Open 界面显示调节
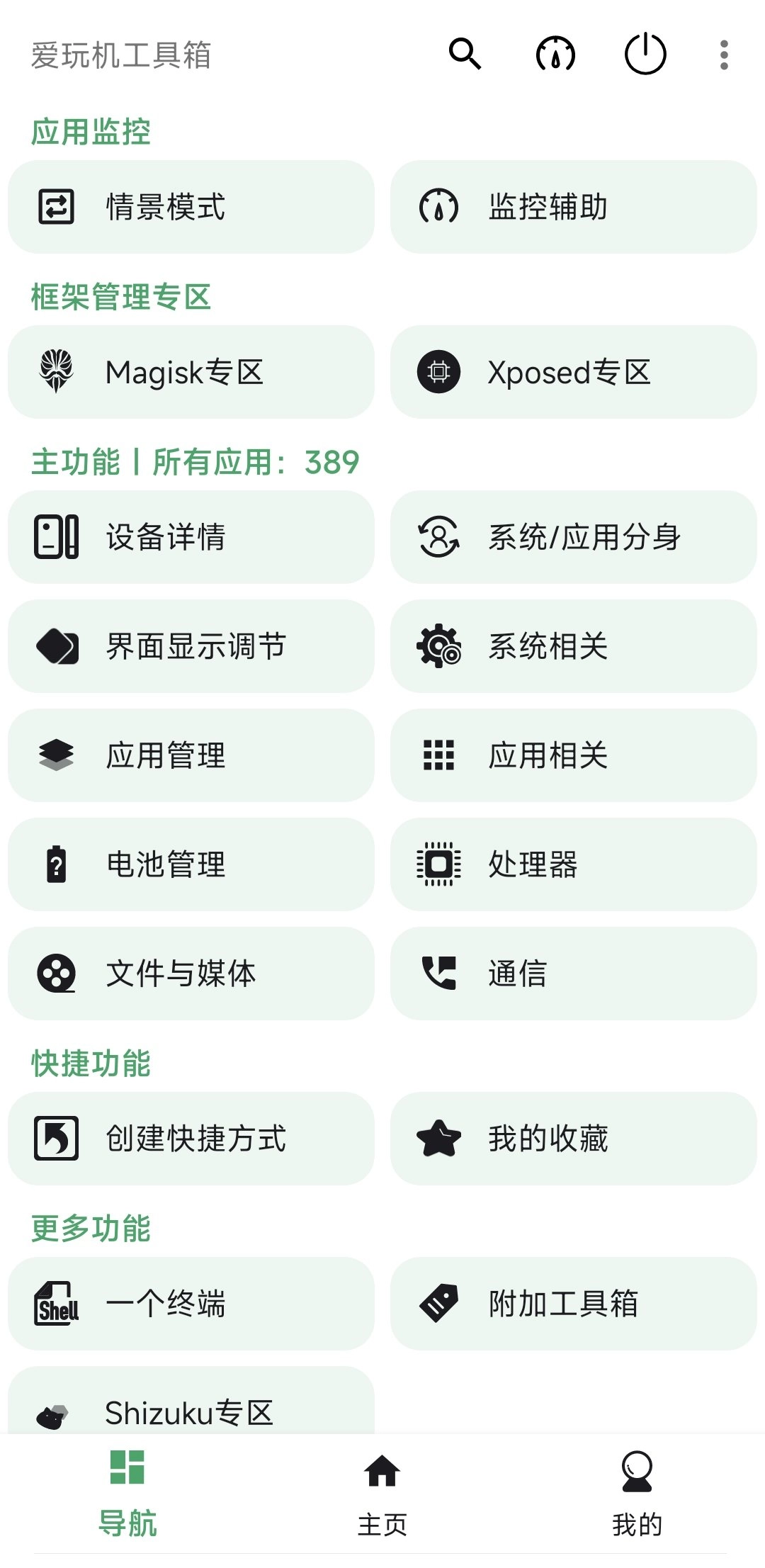This screenshot has height=1568, width=765. pos(191,646)
